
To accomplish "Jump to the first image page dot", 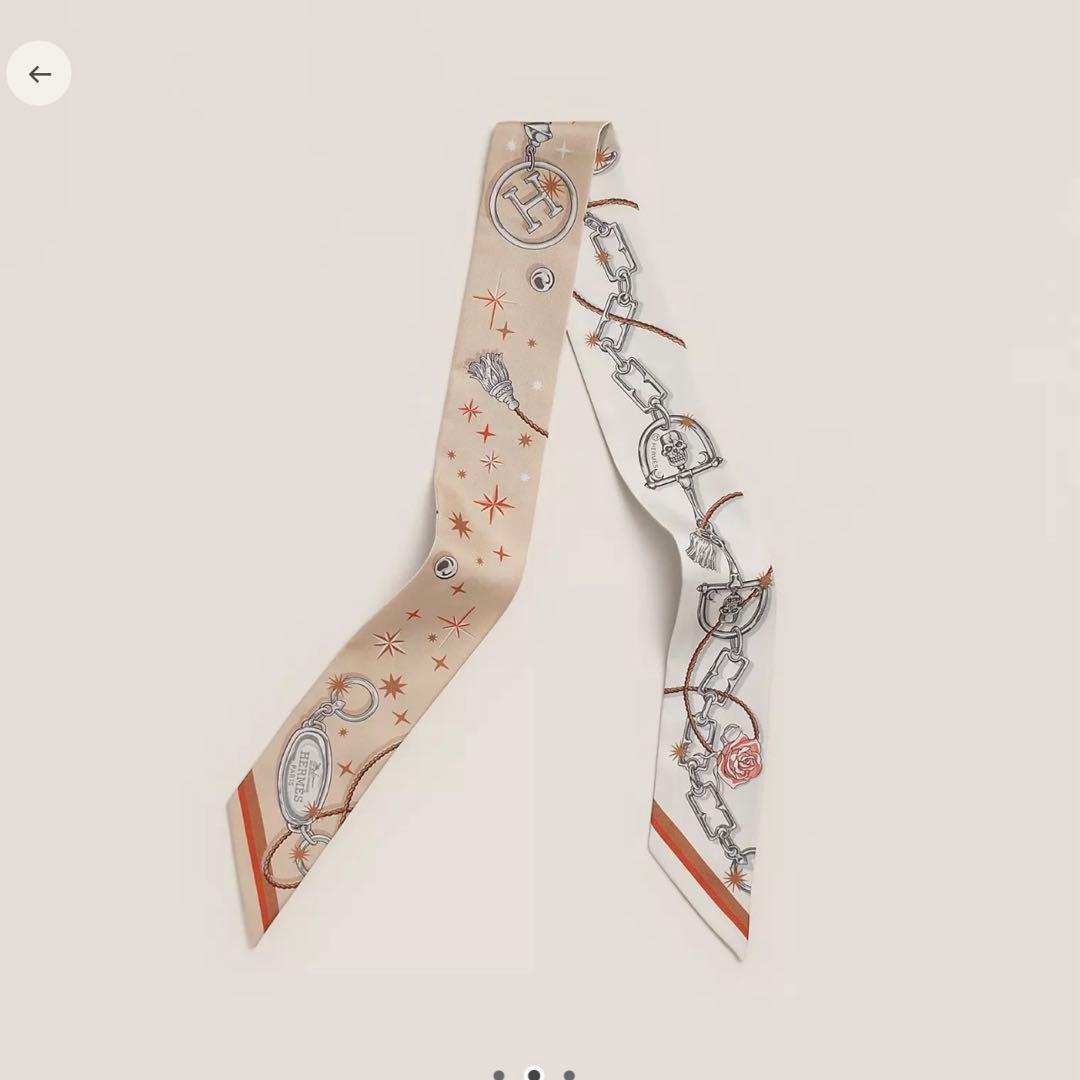I will (499, 1076).
